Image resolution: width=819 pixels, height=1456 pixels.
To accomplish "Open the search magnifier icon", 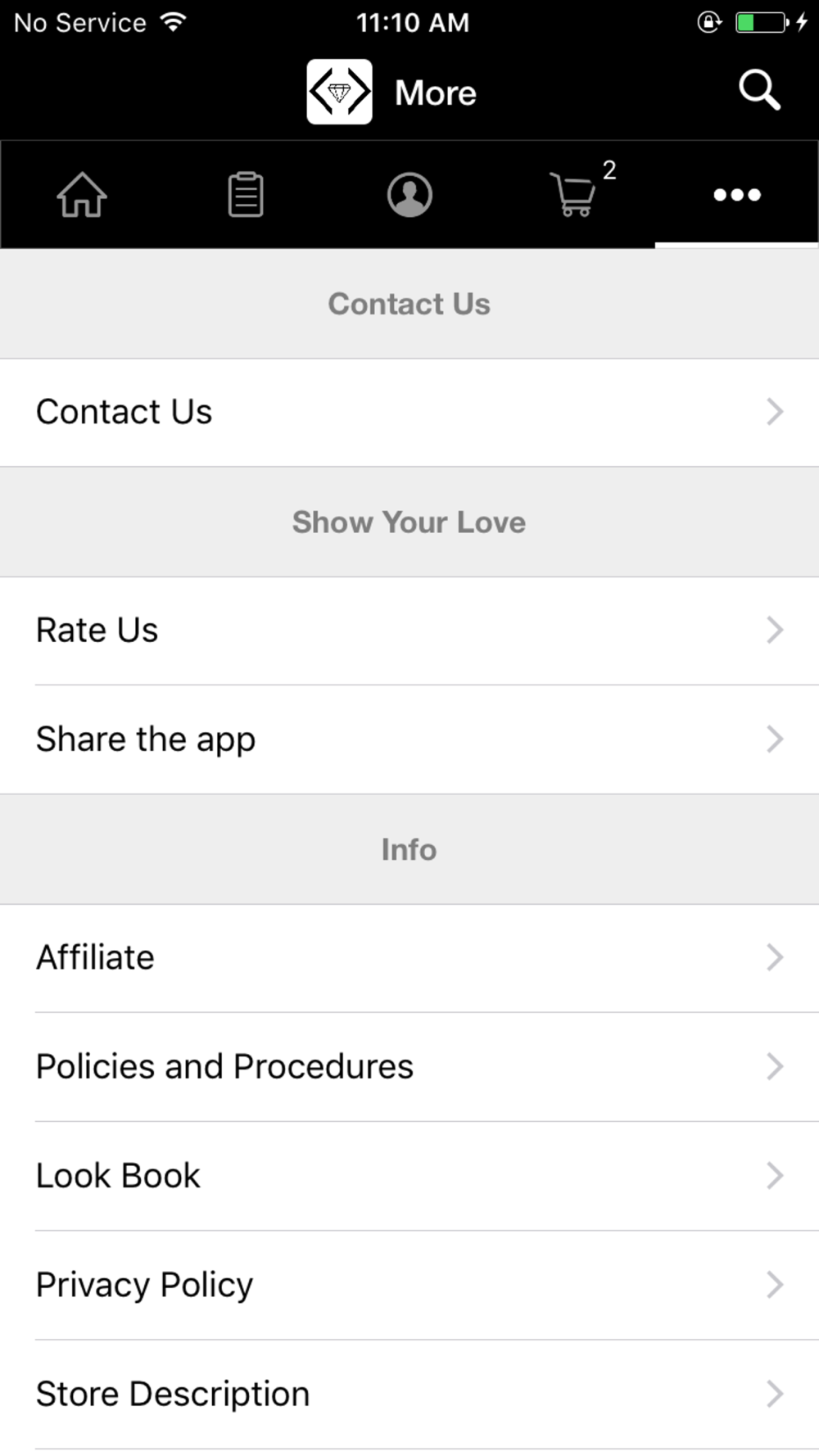I will pyautogui.click(x=759, y=90).
